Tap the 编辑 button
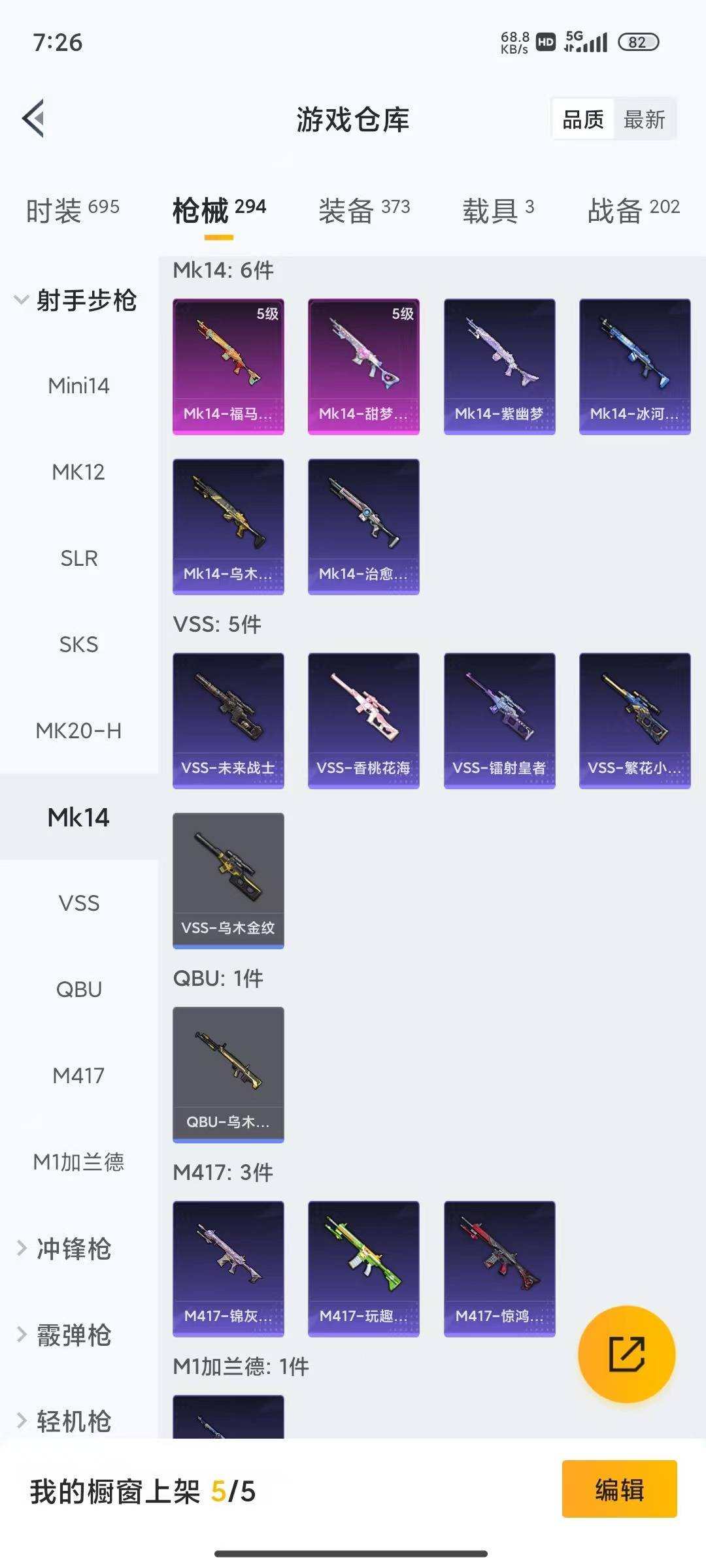The image size is (706, 1568). pyautogui.click(x=619, y=1491)
